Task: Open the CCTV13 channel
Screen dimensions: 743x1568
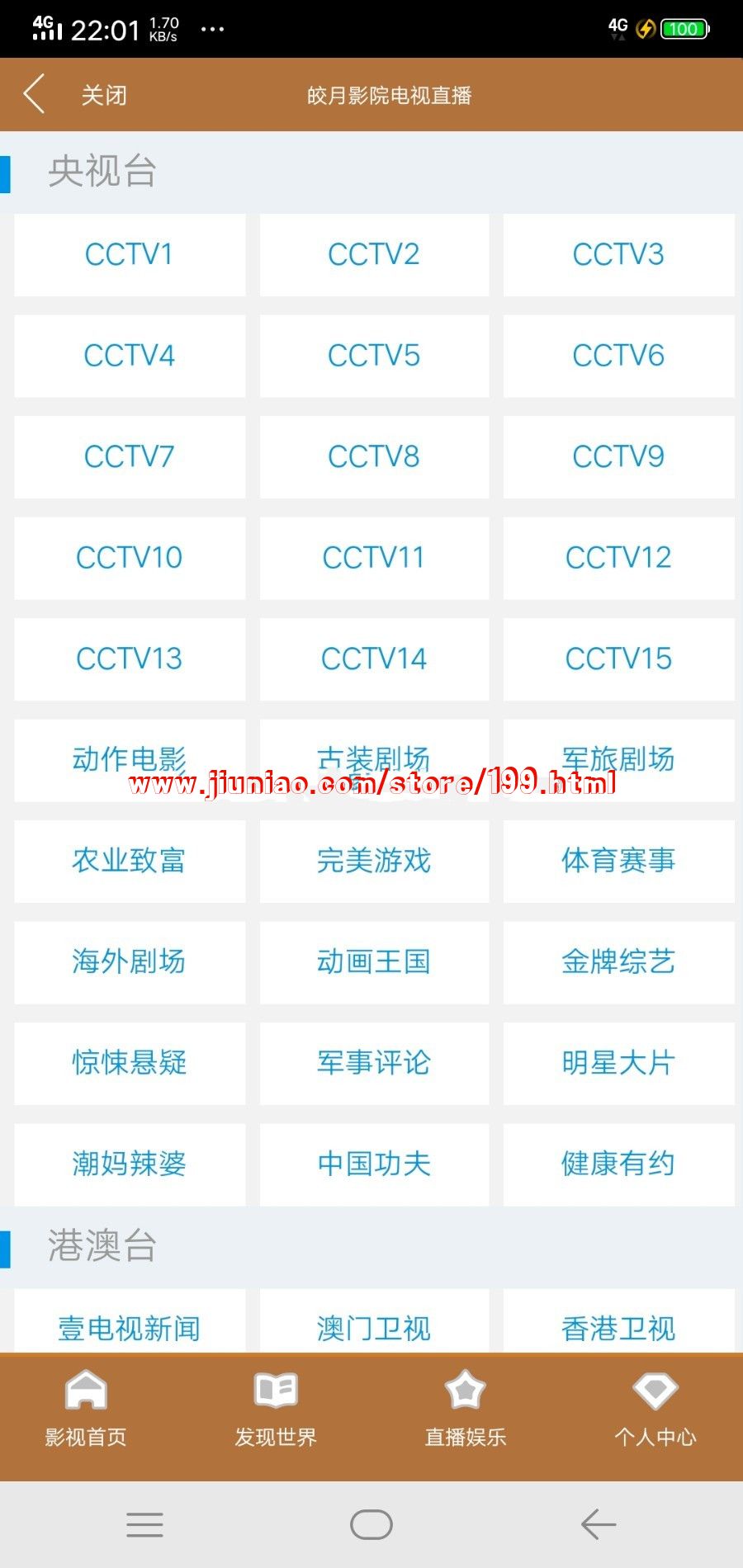Action: pos(130,659)
